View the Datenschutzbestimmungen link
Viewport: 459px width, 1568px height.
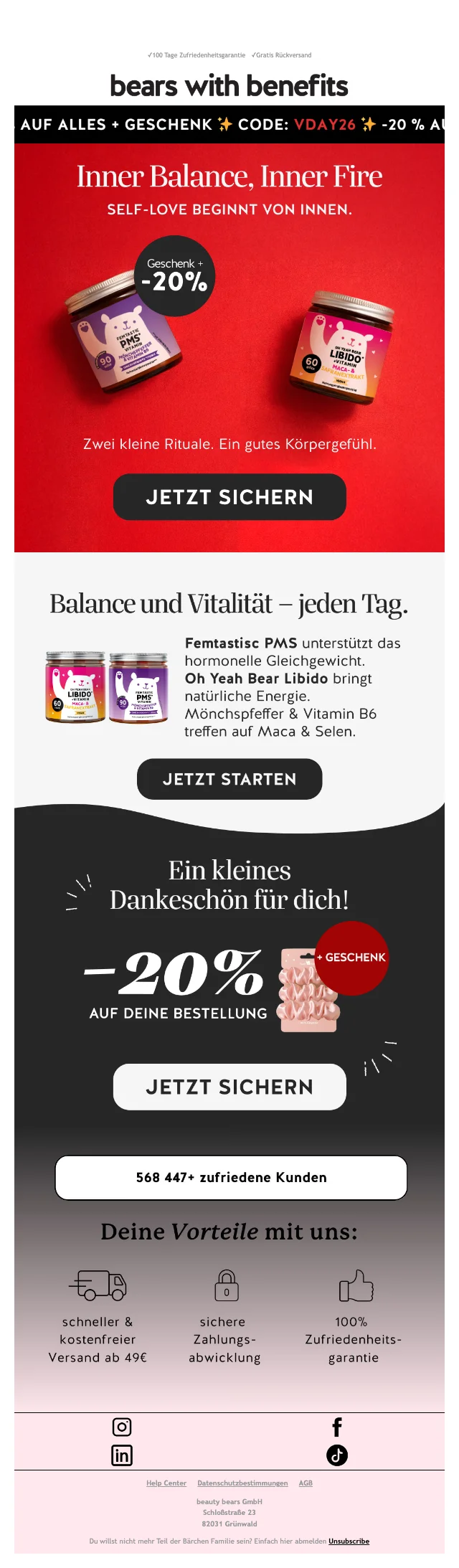click(242, 1483)
